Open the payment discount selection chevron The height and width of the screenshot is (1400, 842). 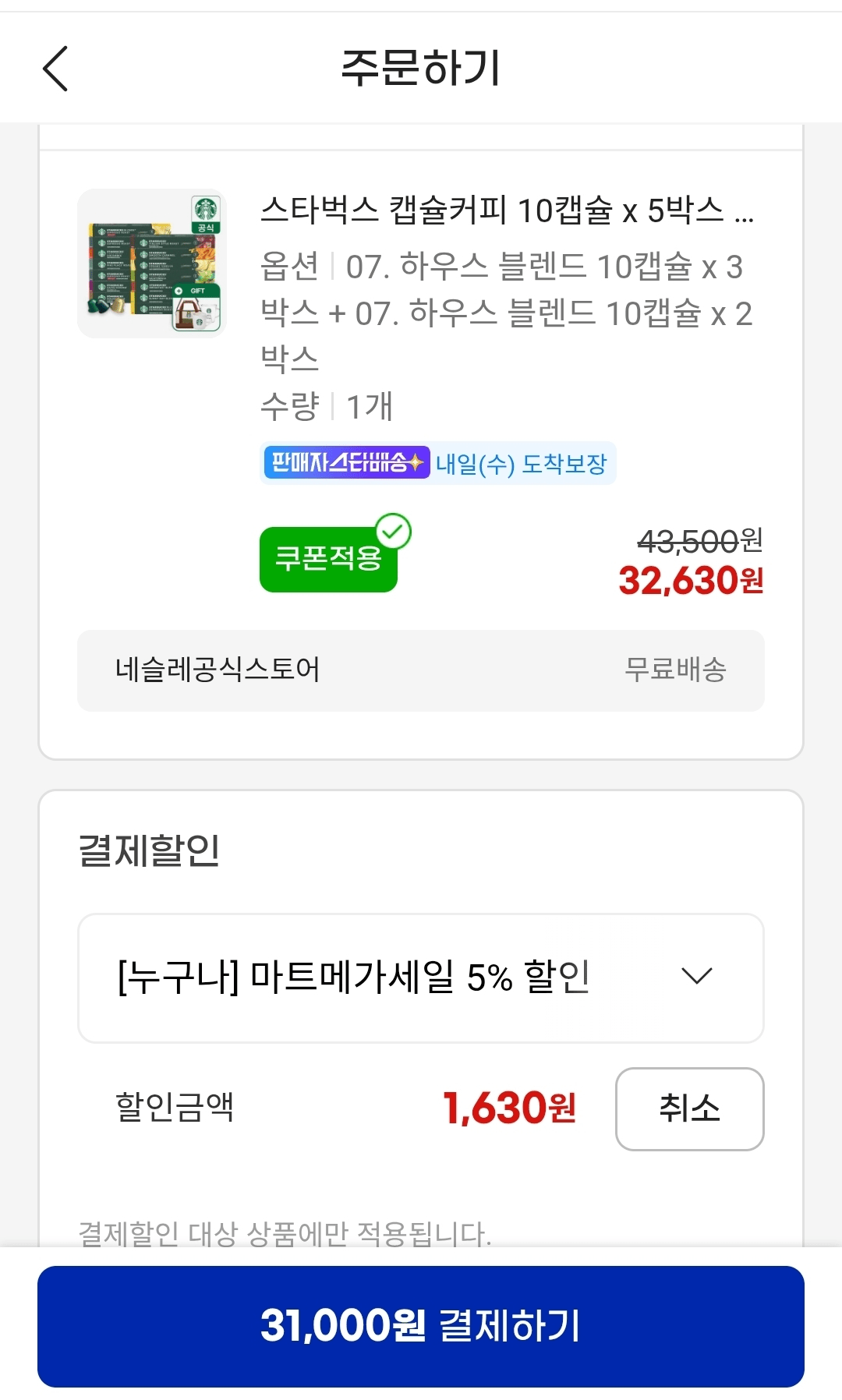coord(696,977)
